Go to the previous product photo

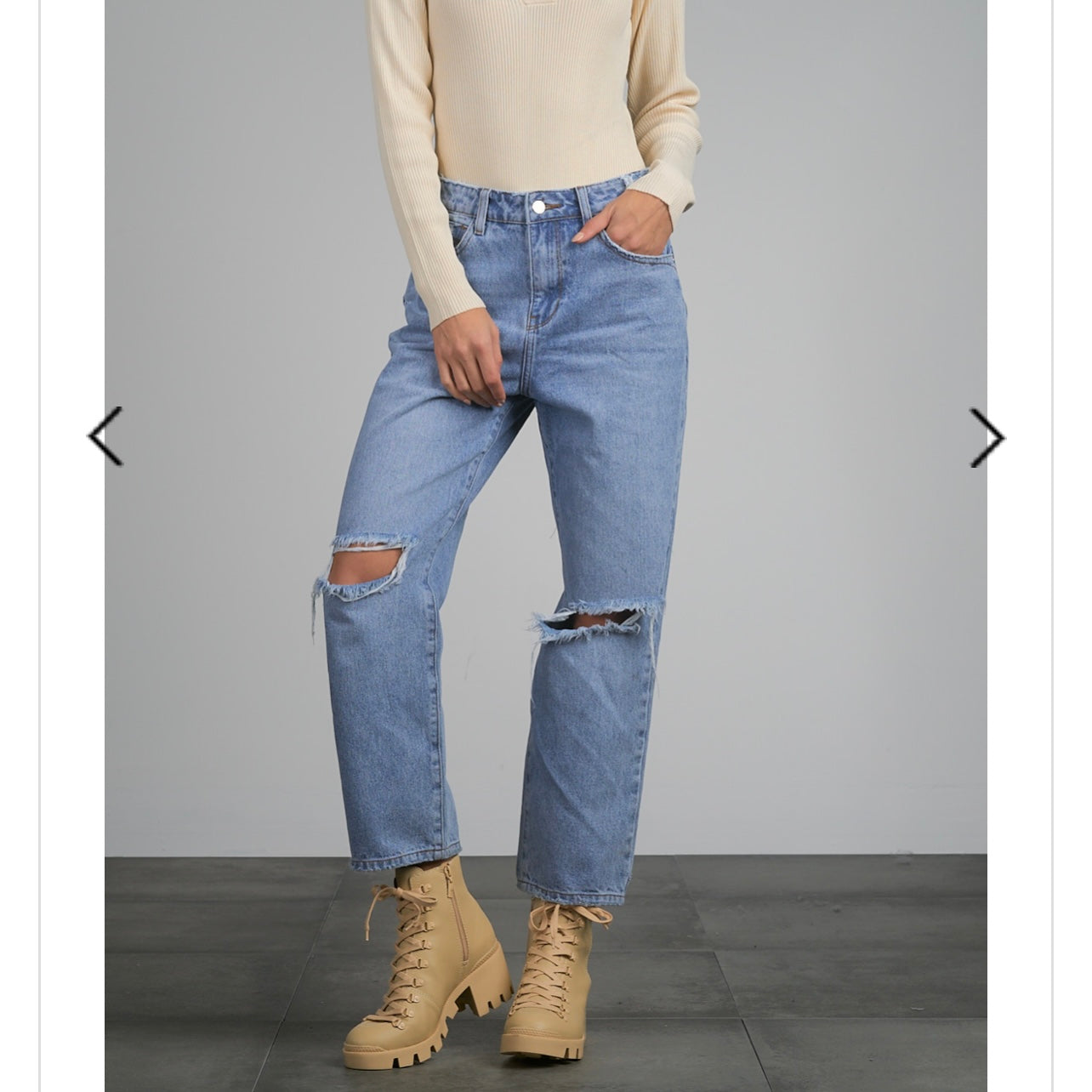pos(106,436)
